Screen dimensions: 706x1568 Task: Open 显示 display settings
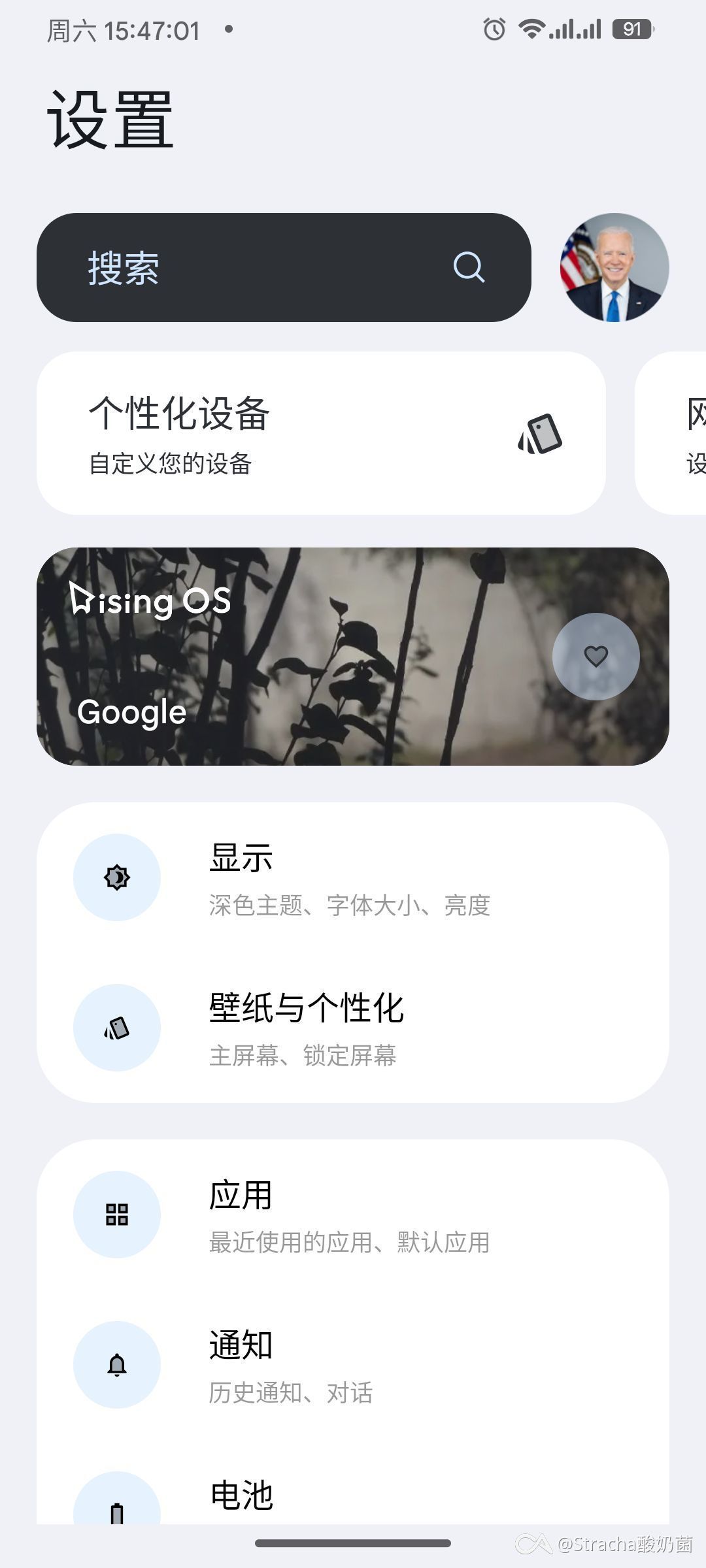(x=352, y=877)
